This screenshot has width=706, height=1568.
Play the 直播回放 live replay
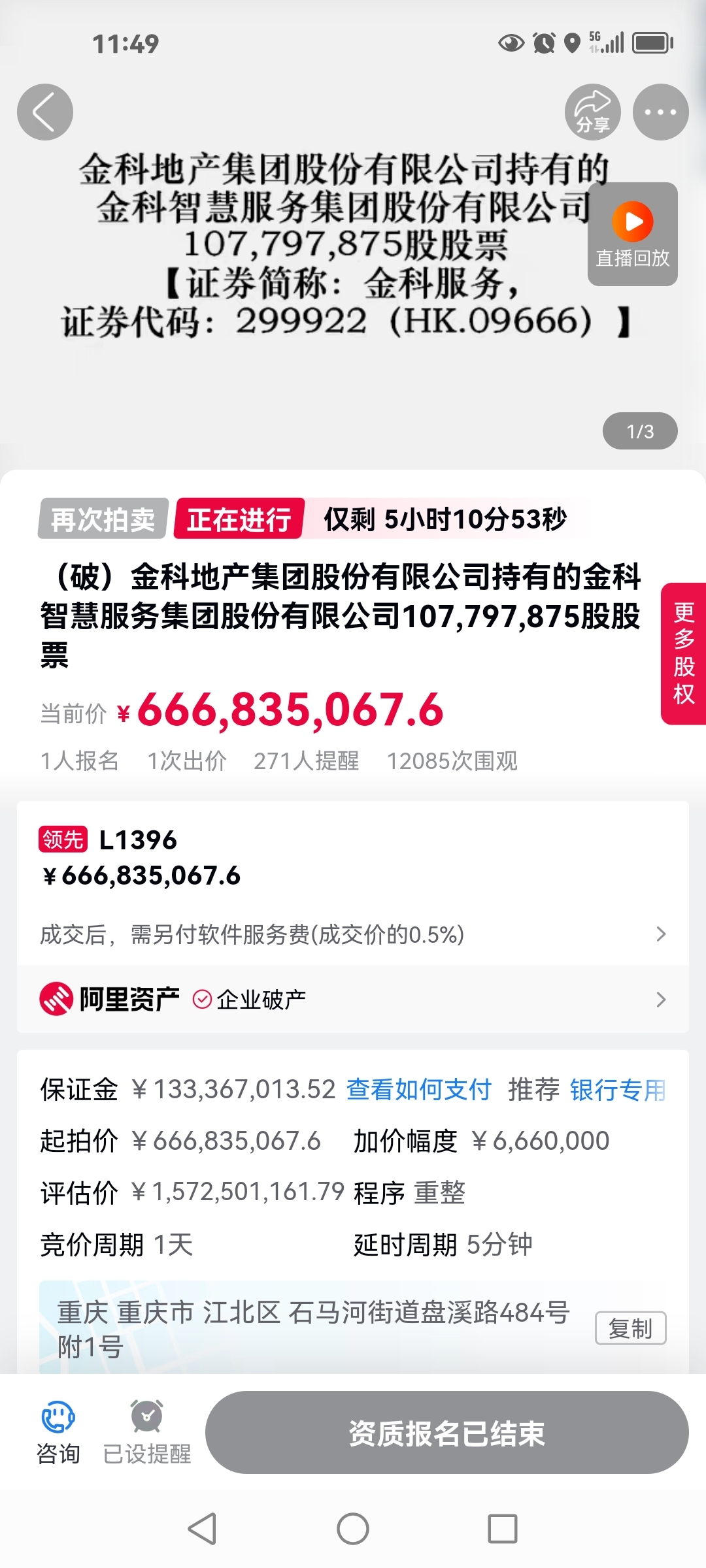630,222
